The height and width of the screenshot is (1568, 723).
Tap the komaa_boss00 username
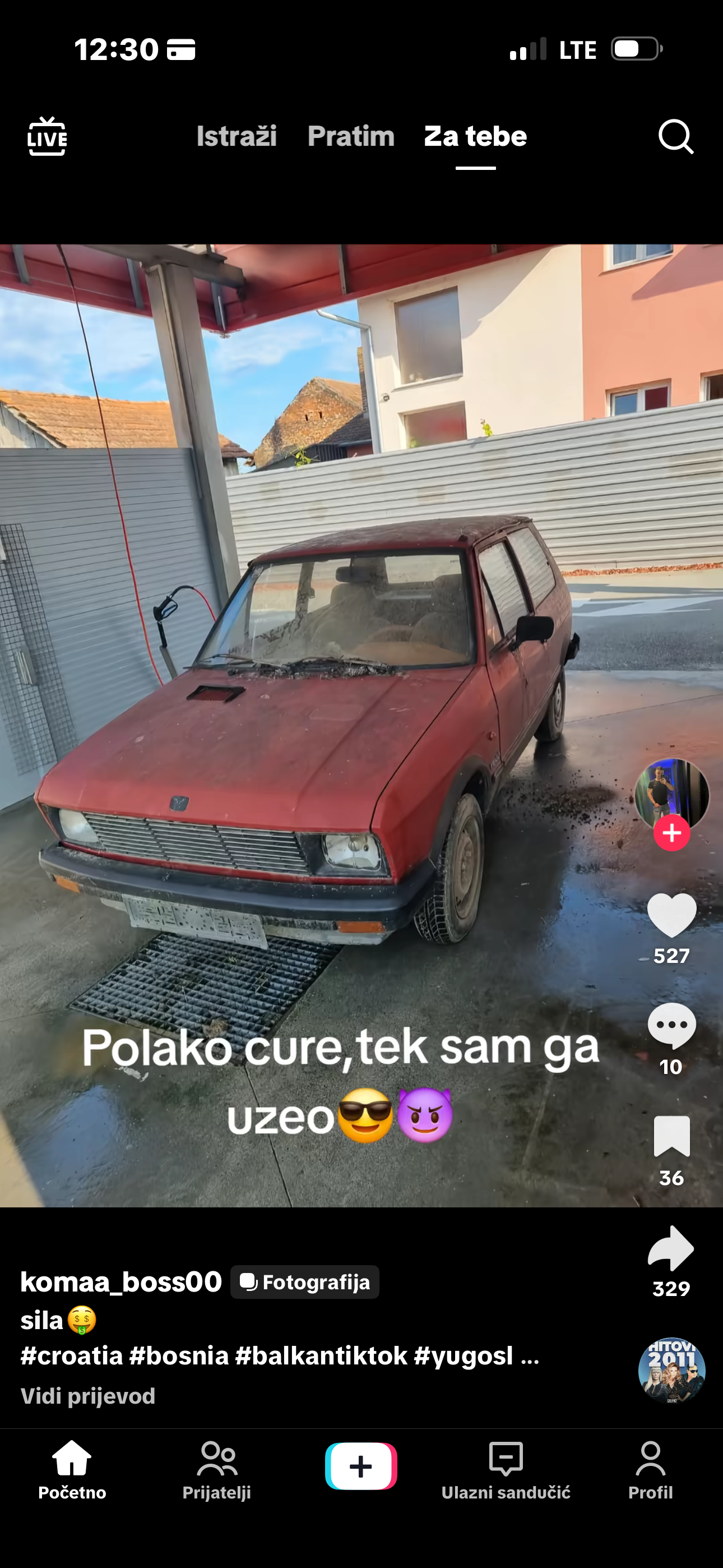pos(121,1281)
